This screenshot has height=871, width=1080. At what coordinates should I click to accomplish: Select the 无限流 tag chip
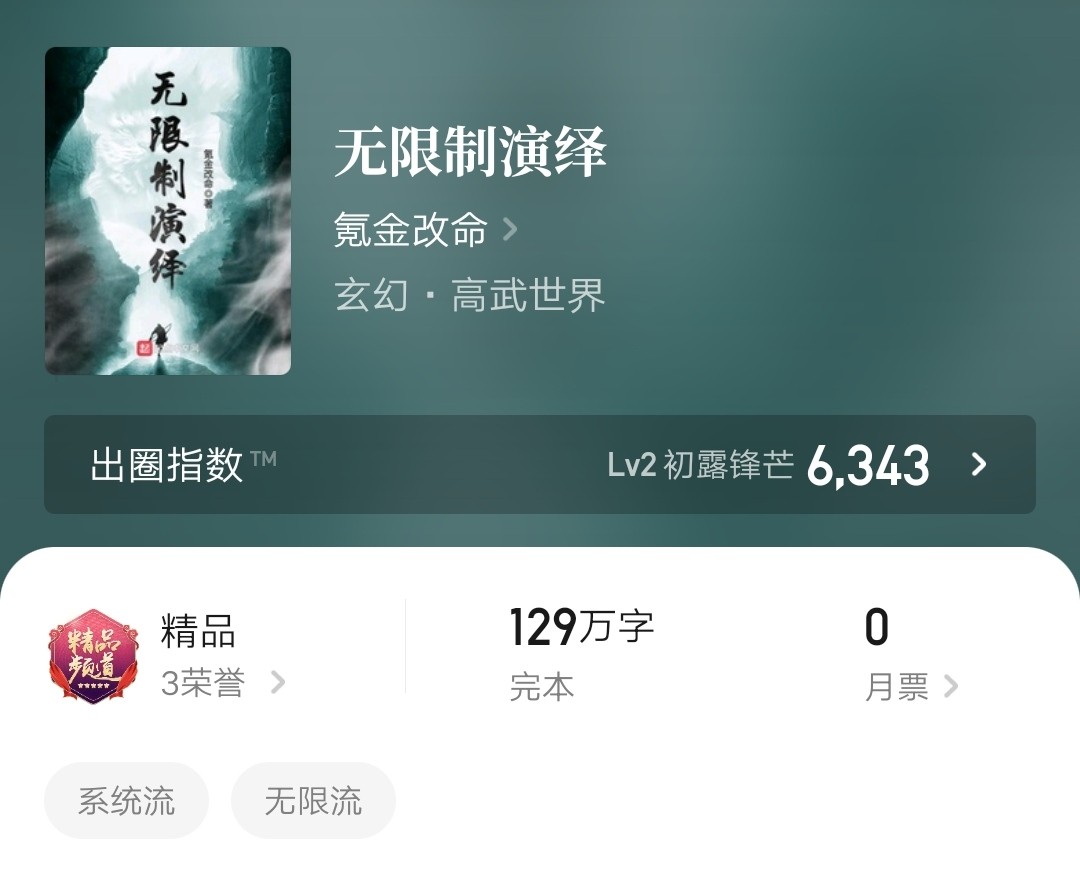313,801
